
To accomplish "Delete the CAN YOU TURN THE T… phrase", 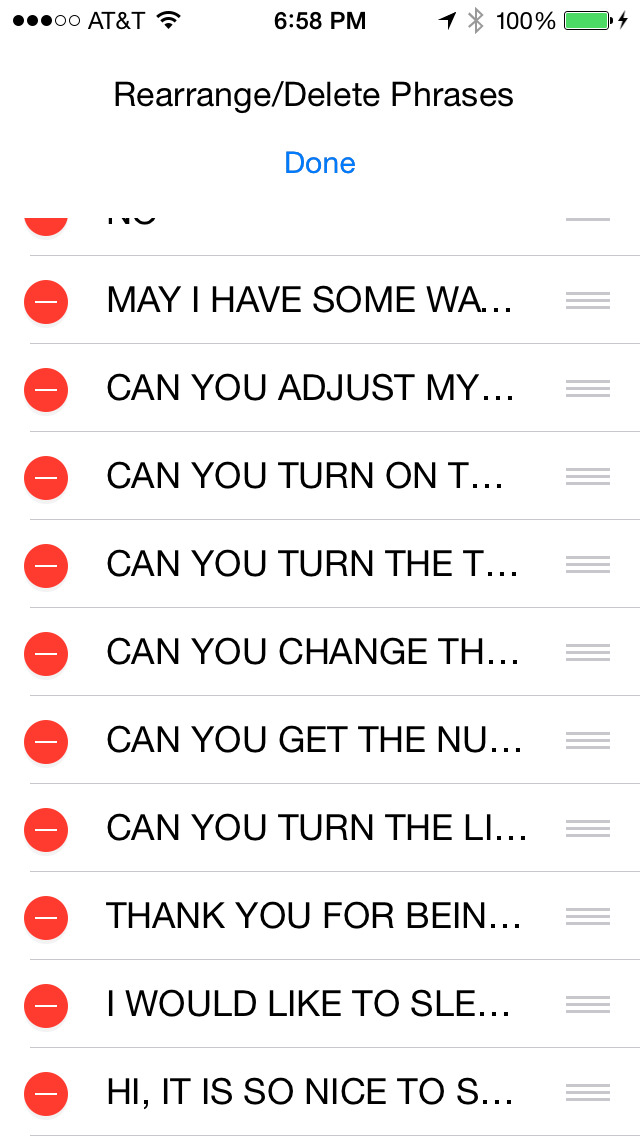I will coord(46,565).
